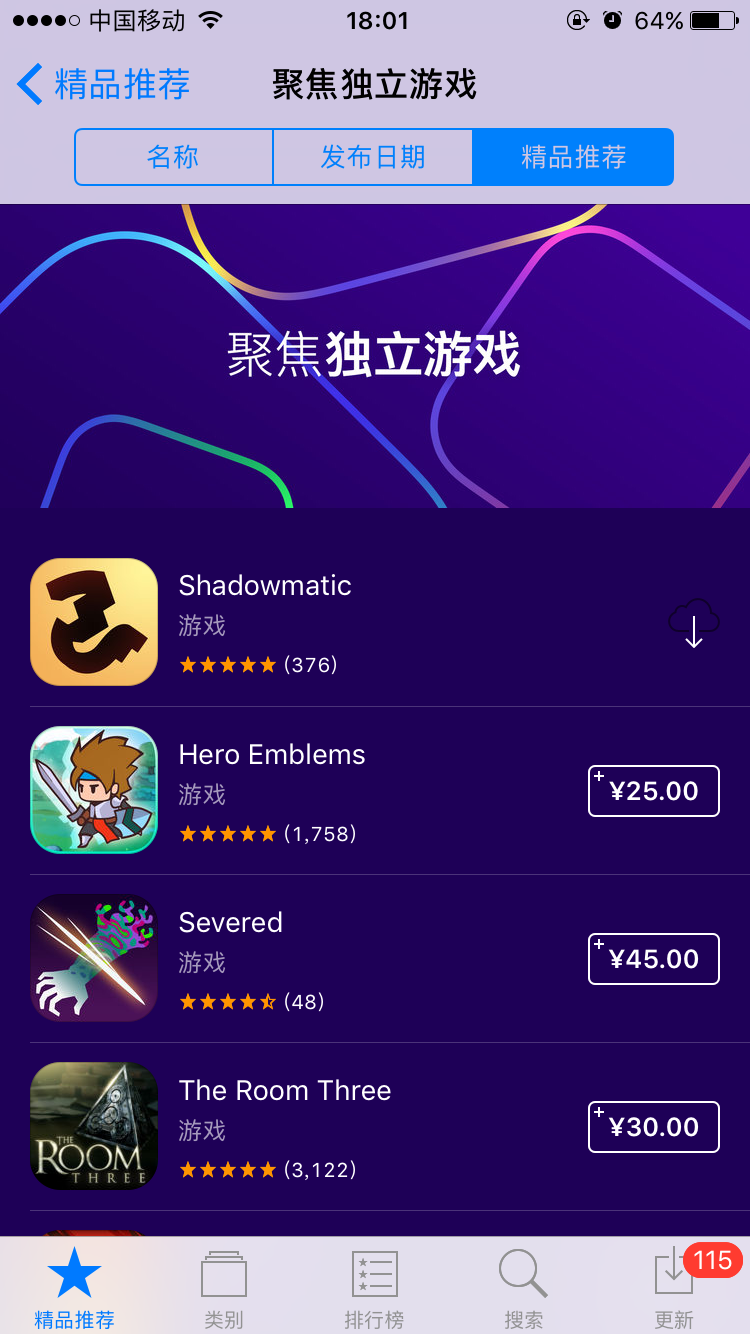Go to the 搜索 tab
The height and width of the screenshot is (1334, 750).
(523, 1288)
